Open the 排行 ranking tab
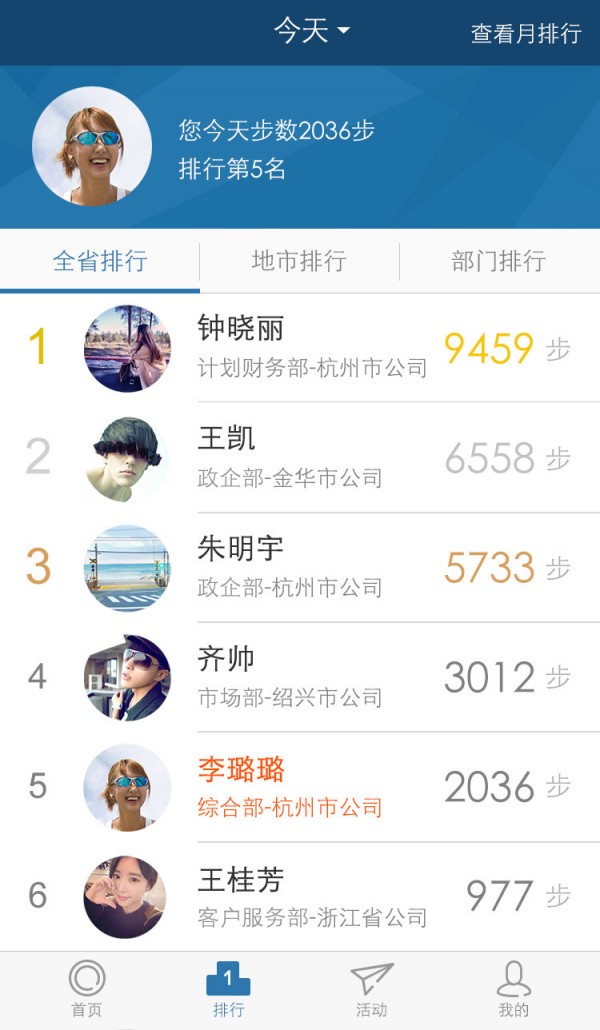The height and width of the screenshot is (1030, 600). [x=228, y=990]
